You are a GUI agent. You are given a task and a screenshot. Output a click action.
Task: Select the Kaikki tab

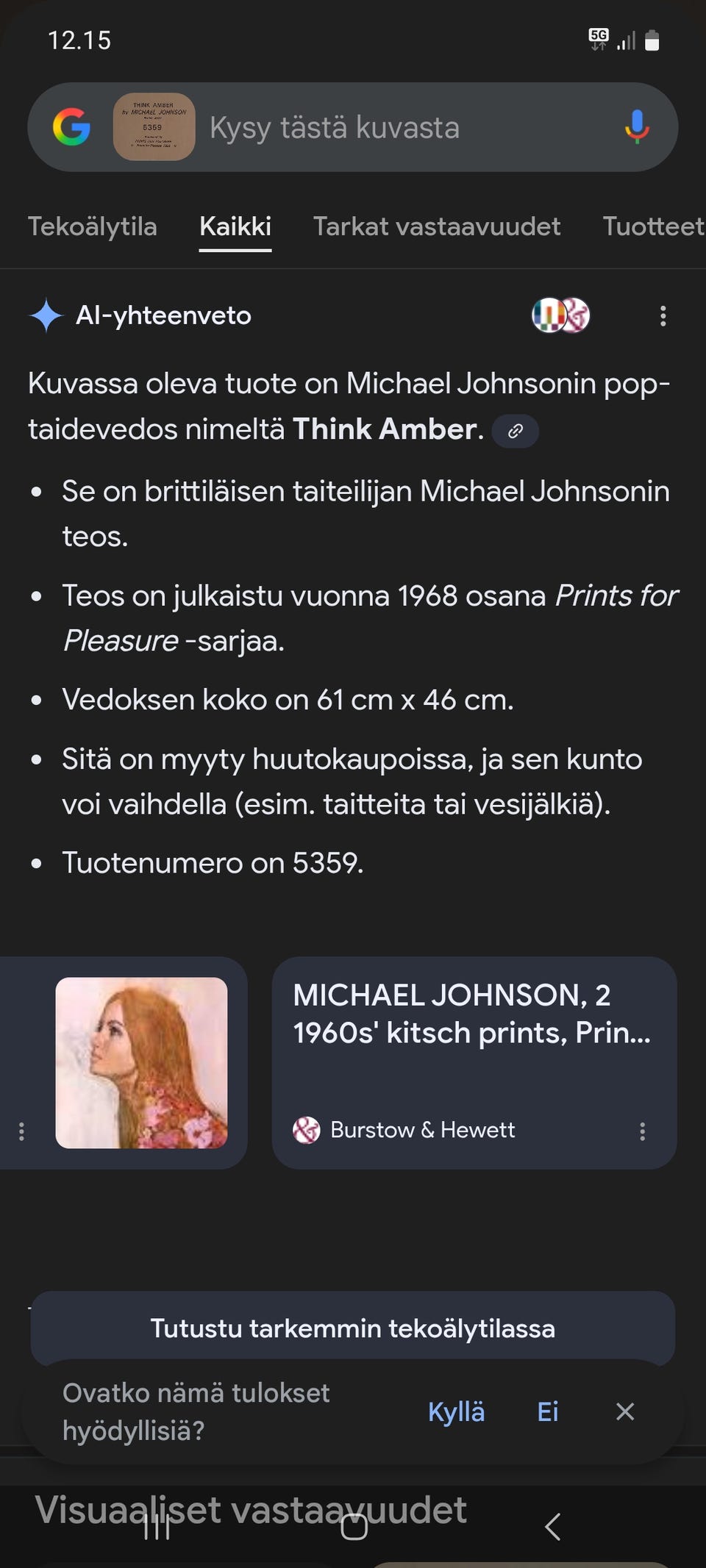(x=235, y=226)
